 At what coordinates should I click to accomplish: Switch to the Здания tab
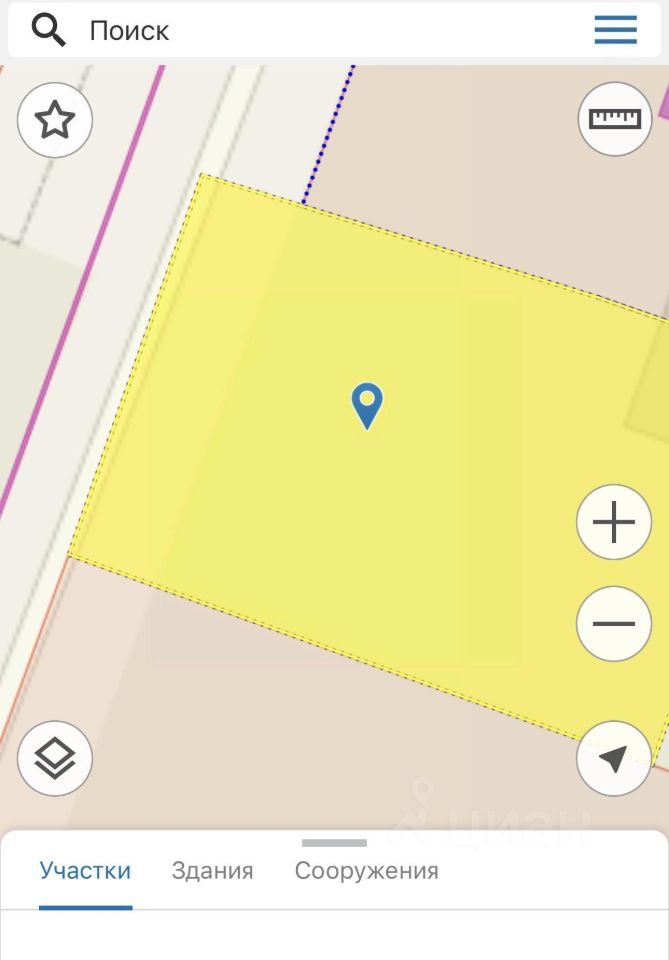click(212, 871)
